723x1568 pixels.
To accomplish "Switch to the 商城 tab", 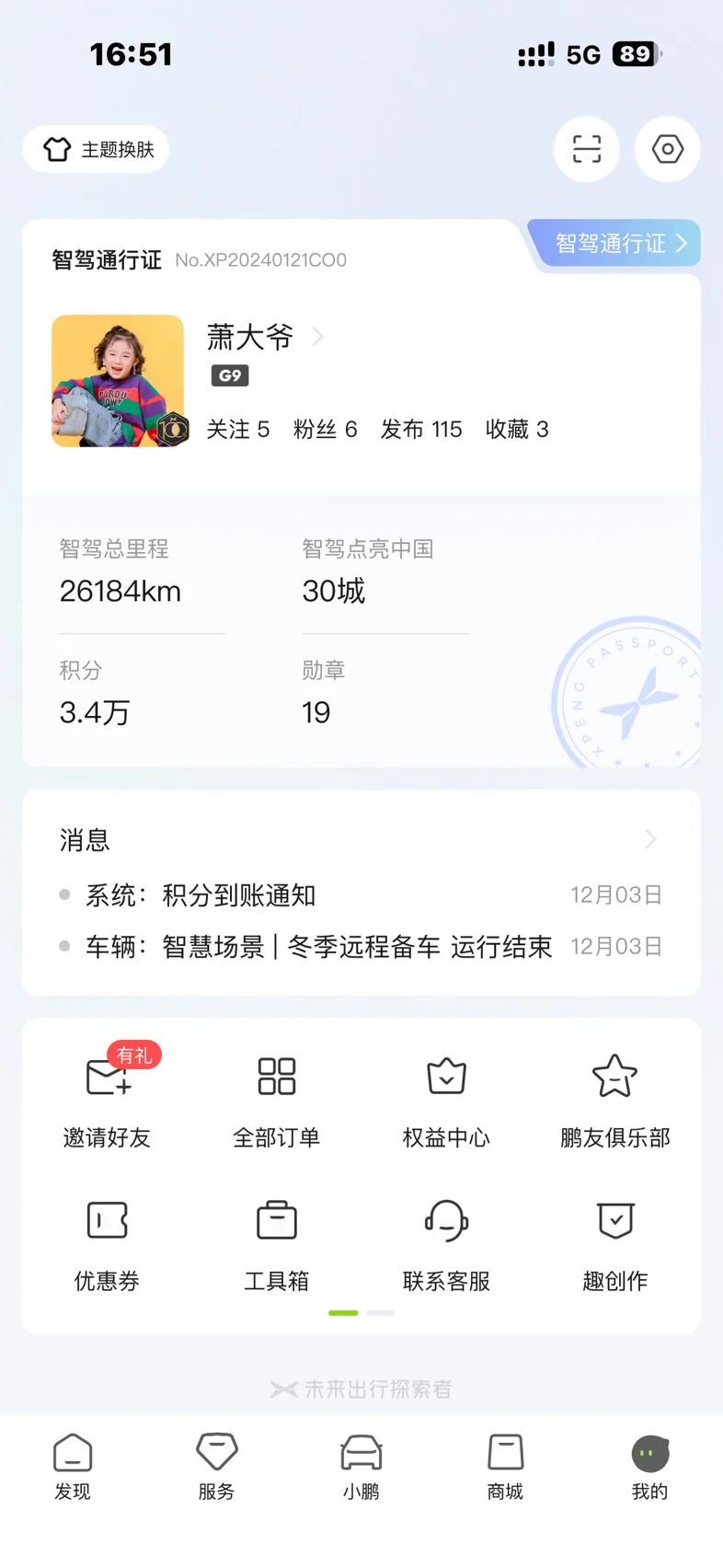I will click(x=505, y=1467).
